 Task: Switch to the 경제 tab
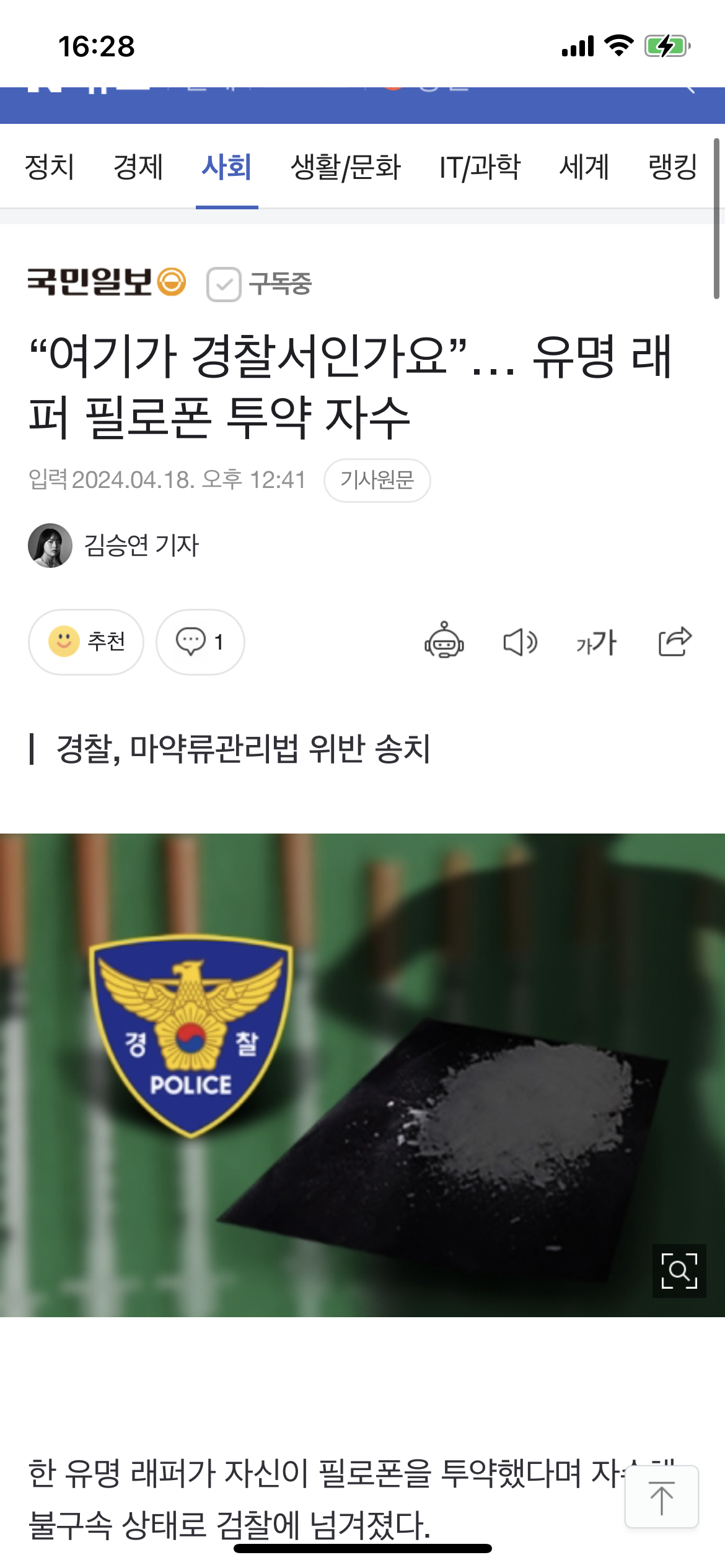[x=138, y=167]
